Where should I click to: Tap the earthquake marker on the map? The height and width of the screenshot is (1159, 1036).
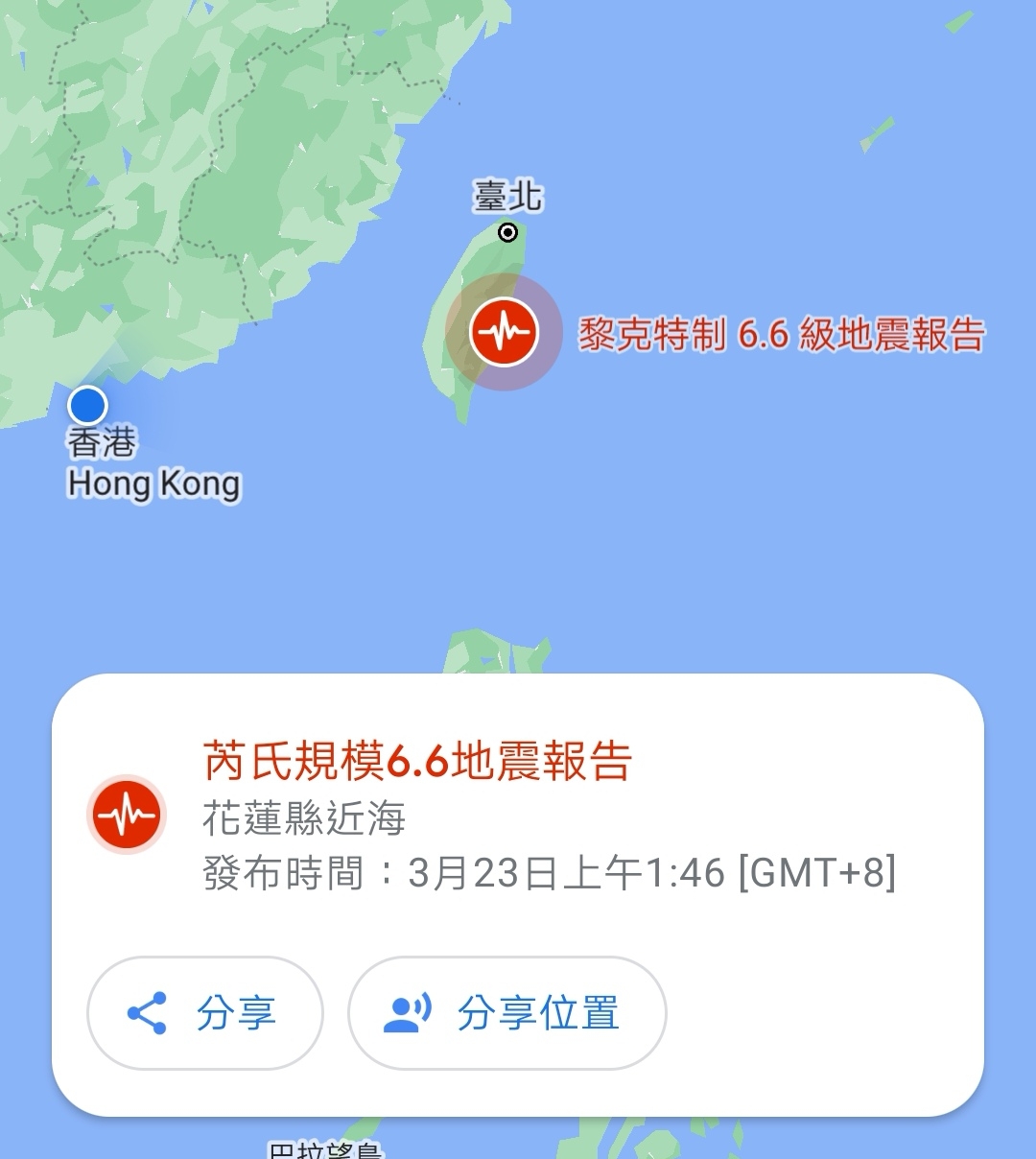coord(505,332)
